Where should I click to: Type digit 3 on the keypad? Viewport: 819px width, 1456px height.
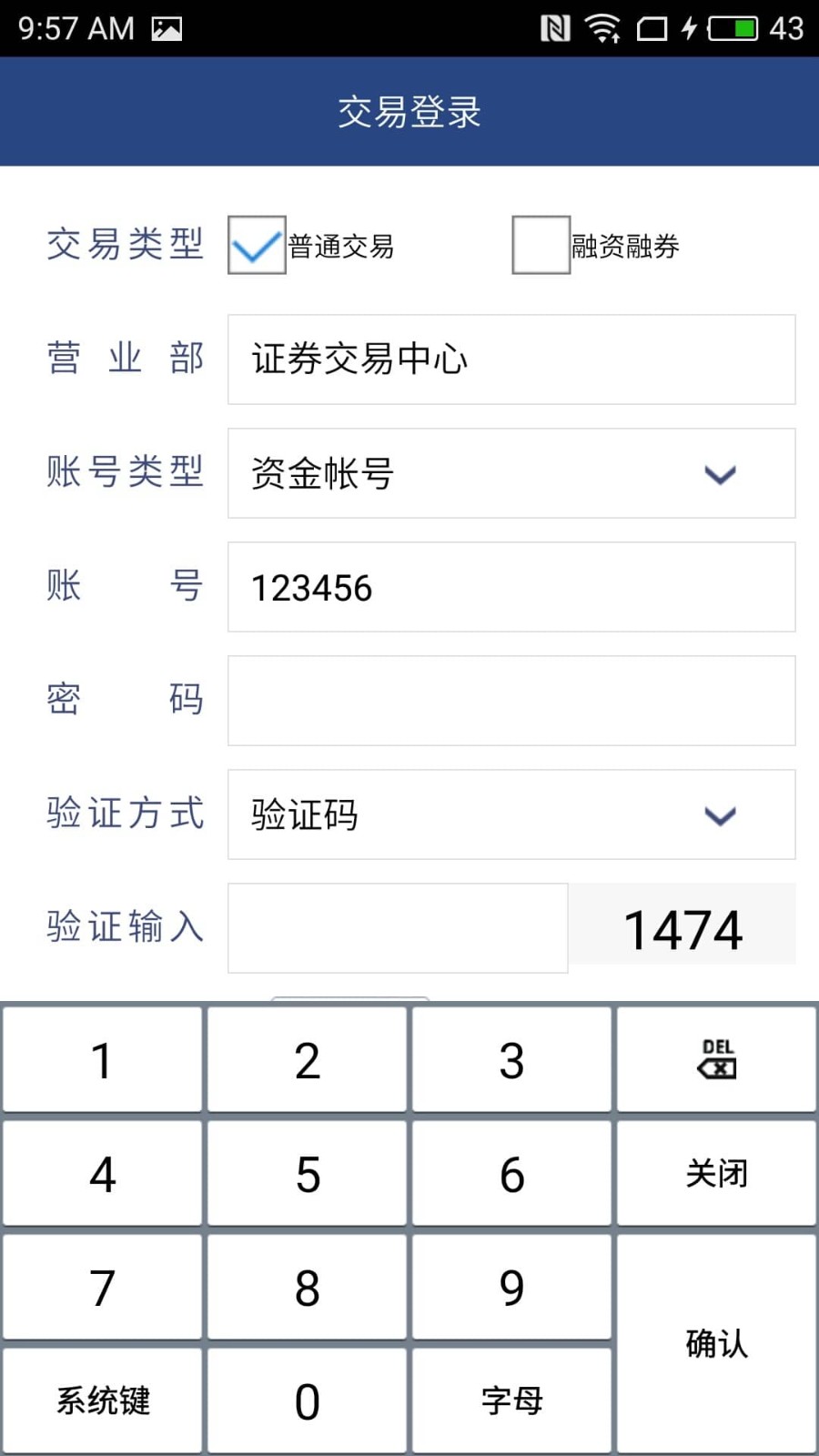511,1059
